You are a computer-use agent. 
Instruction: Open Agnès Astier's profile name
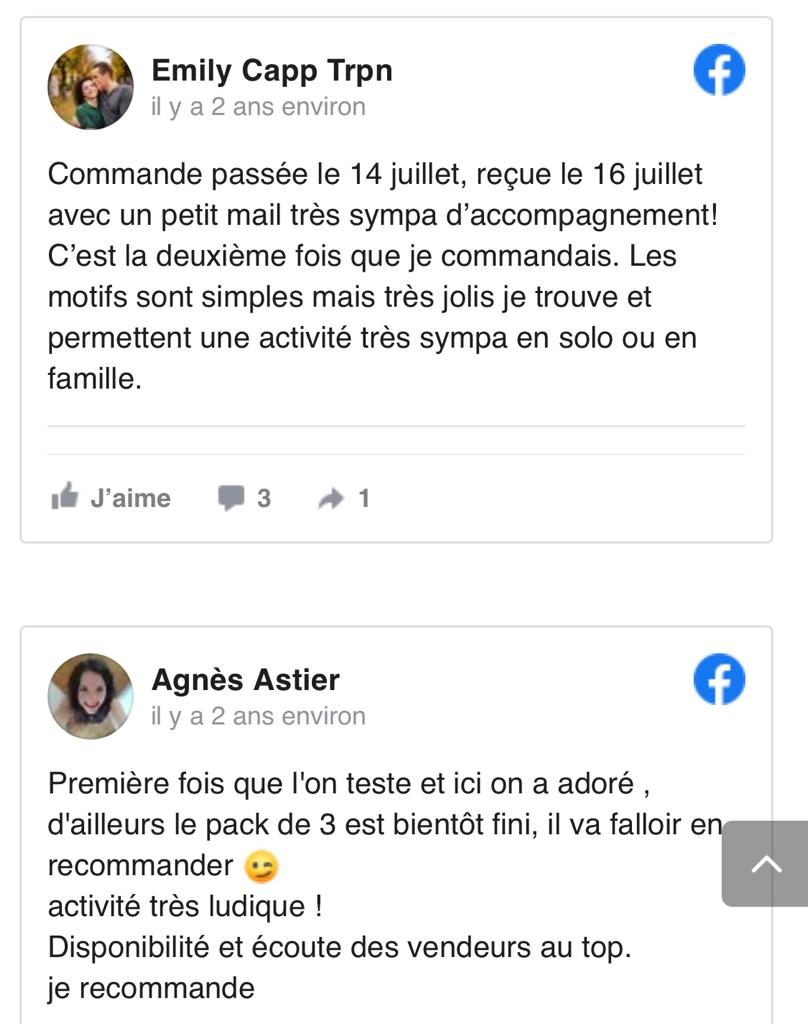[245, 680]
